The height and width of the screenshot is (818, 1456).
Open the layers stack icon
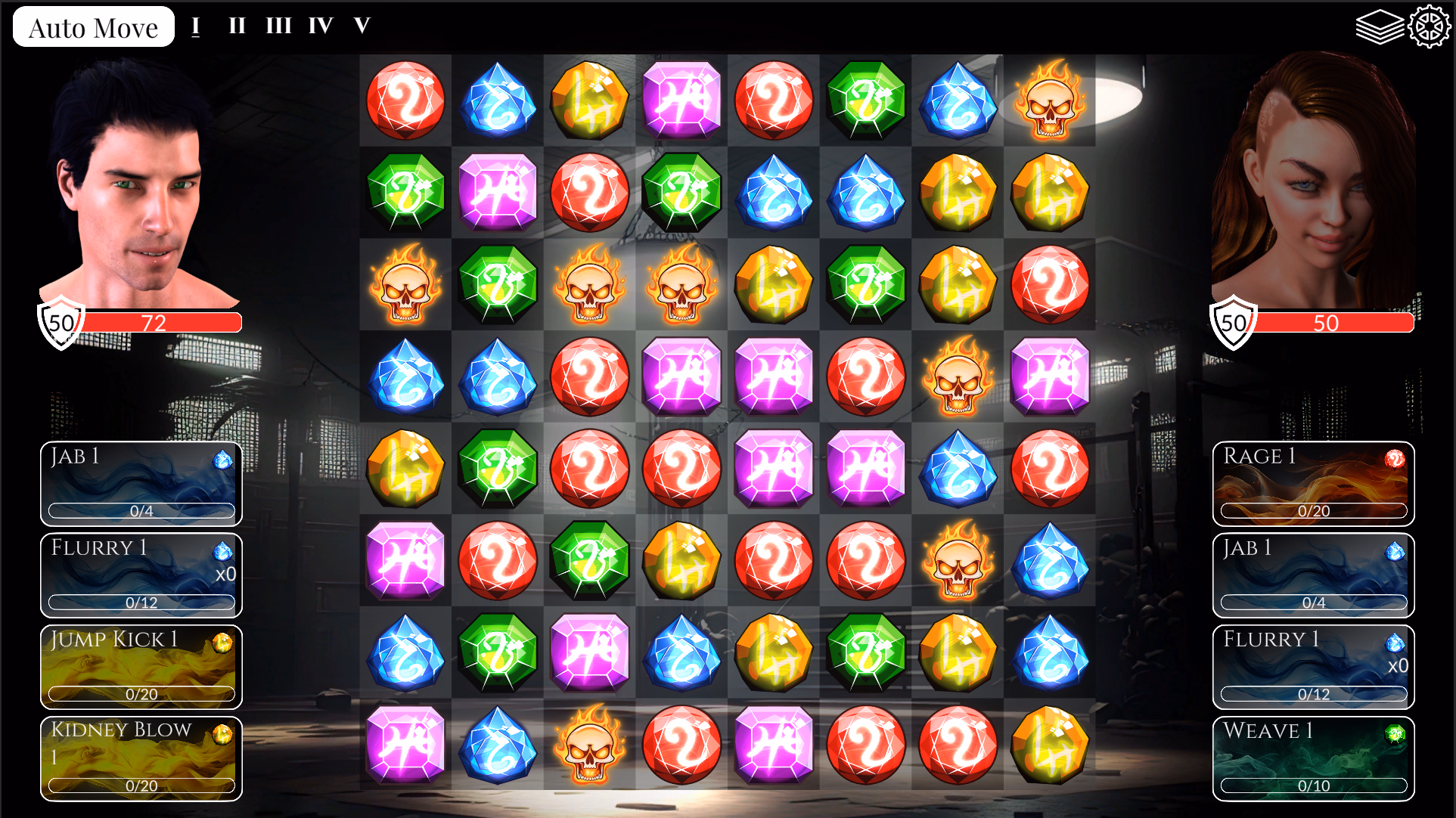click(1379, 26)
